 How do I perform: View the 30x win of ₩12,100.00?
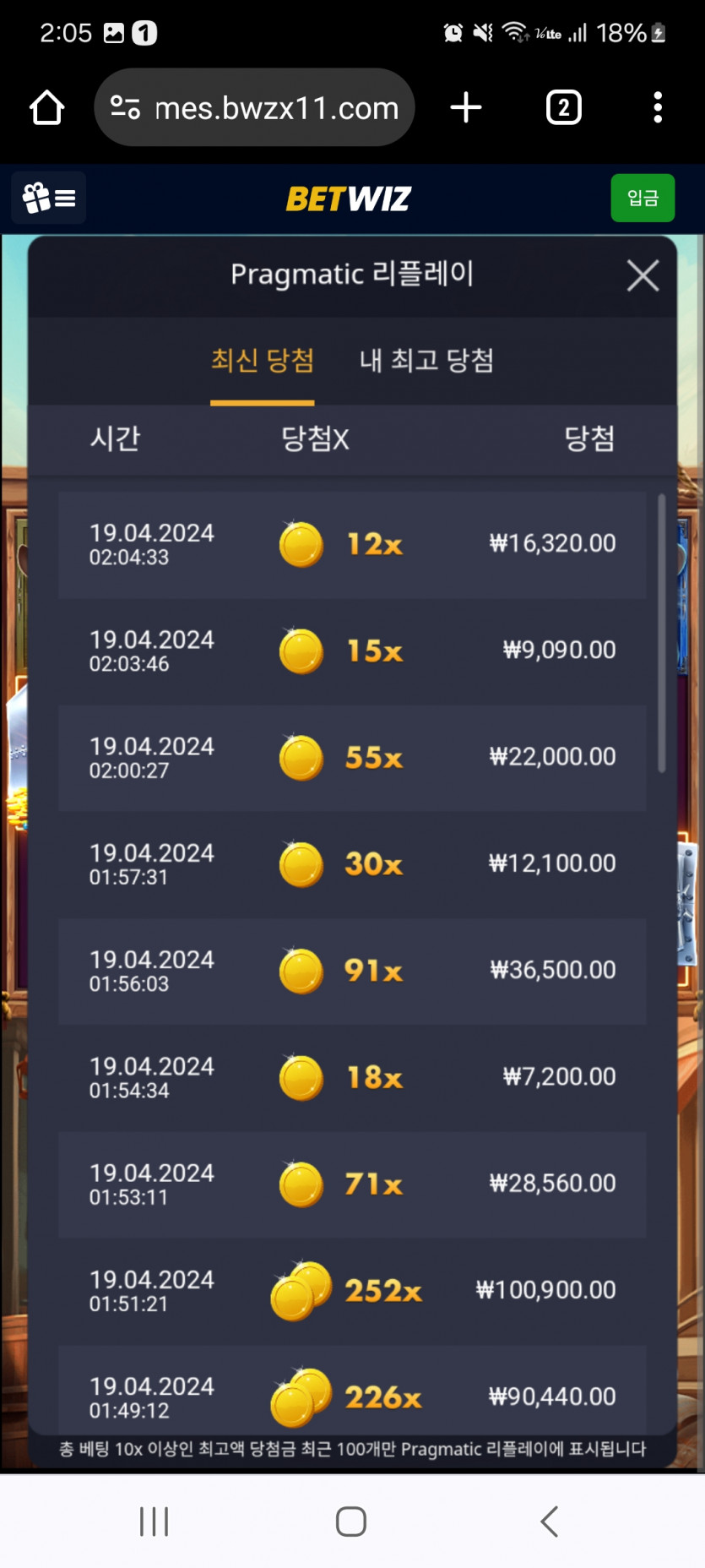point(352,863)
